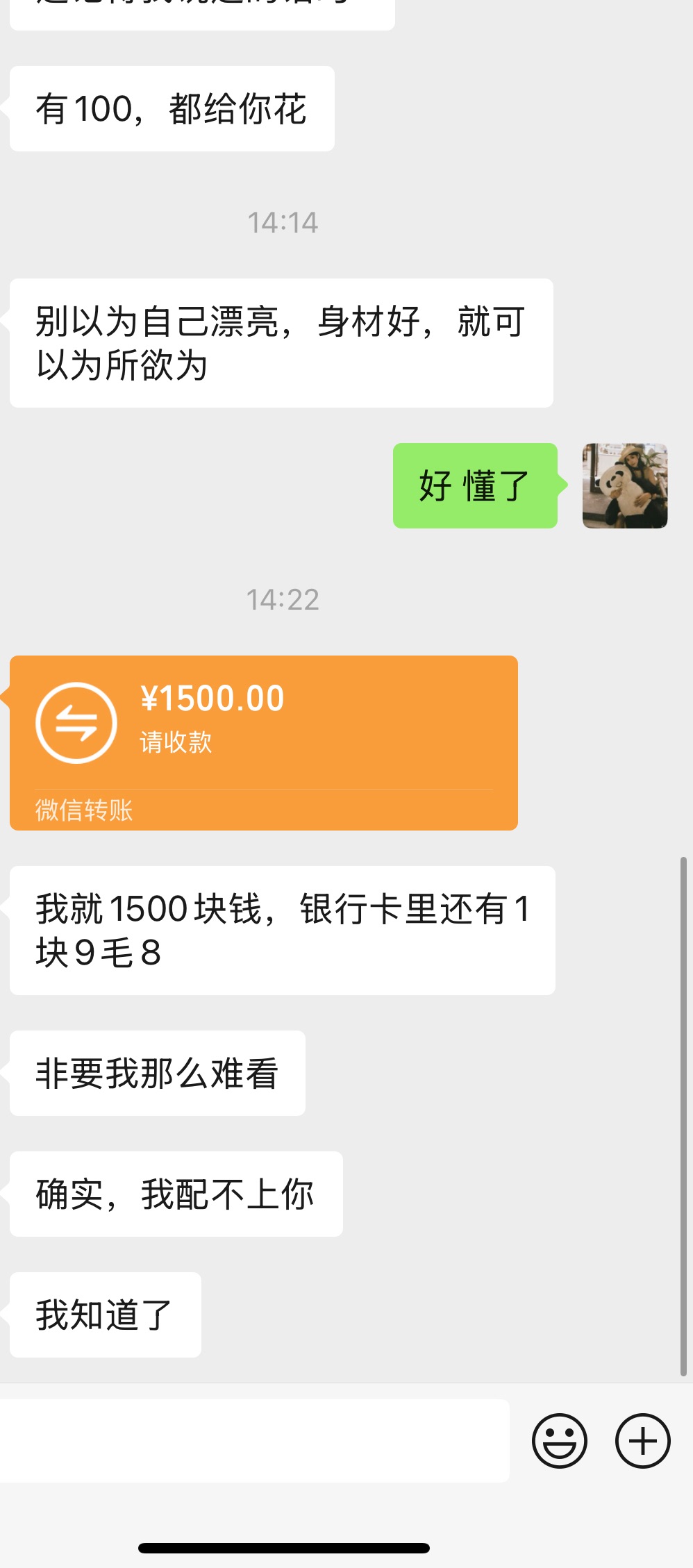Tap the message text input field

[x=253, y=1440]
